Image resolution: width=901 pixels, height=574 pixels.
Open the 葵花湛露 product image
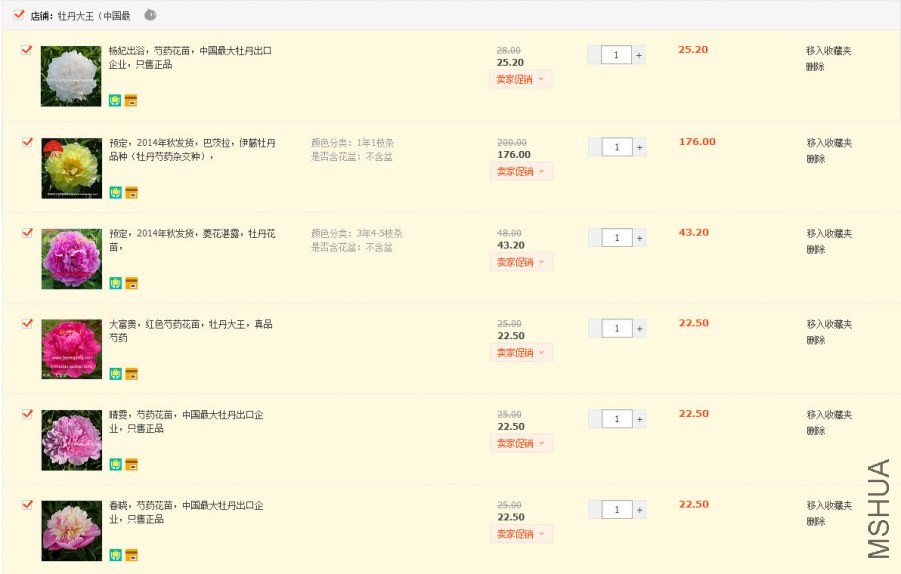point(71,258)
